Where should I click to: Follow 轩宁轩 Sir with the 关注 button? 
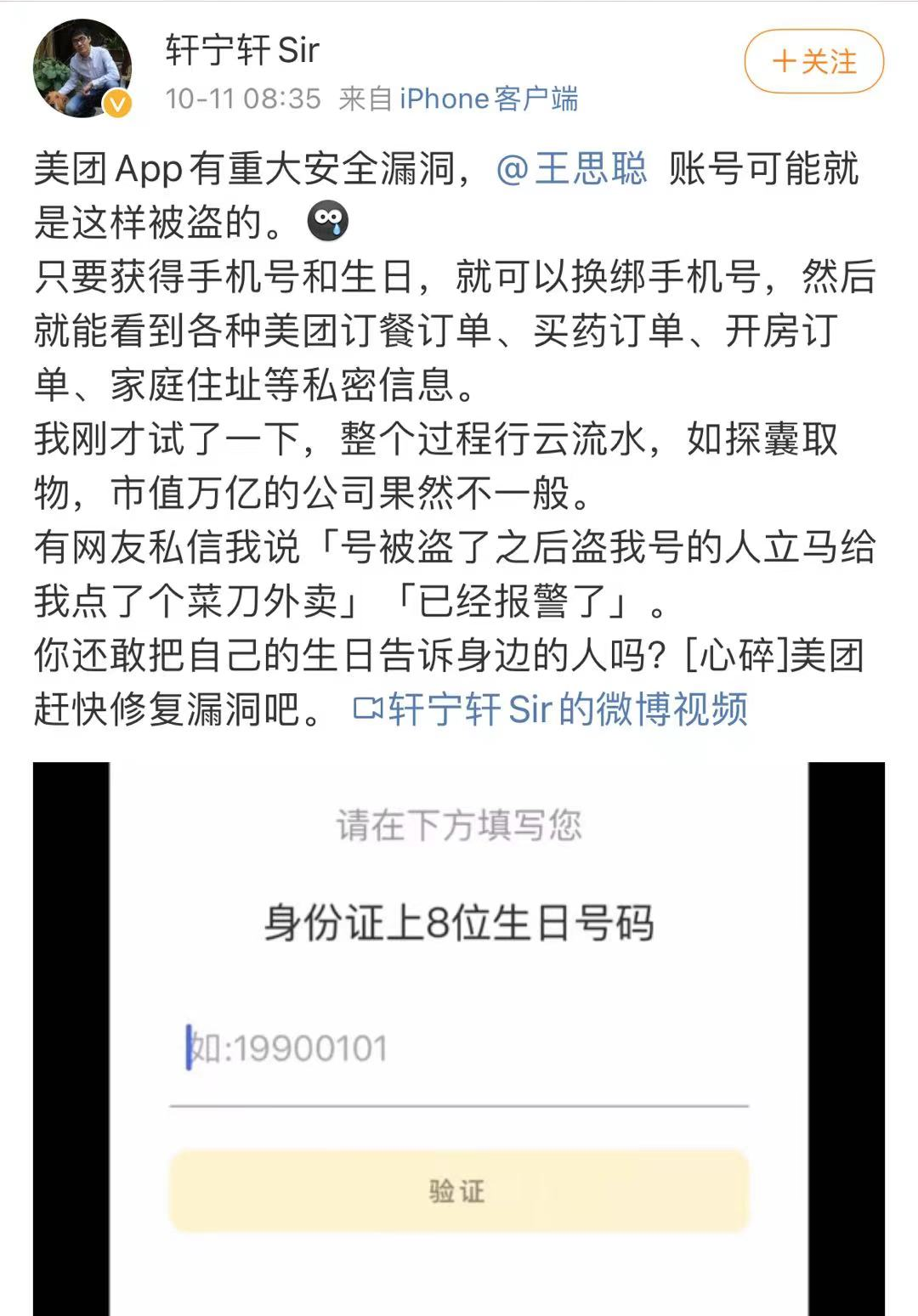pyautogui.click(x=814, y=61)
